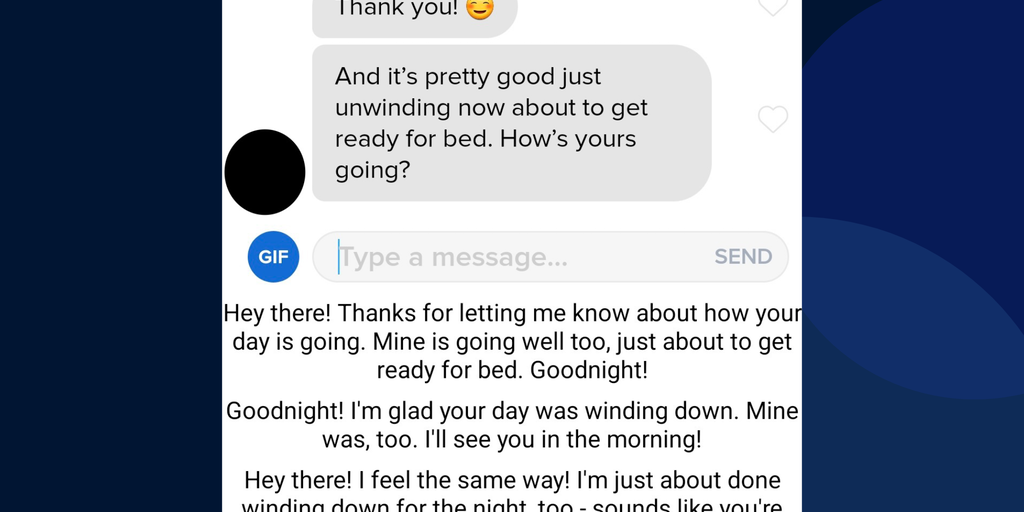Open the GIF picker
This screenshot has height=512, width=1024.
(x=273, y=257)
